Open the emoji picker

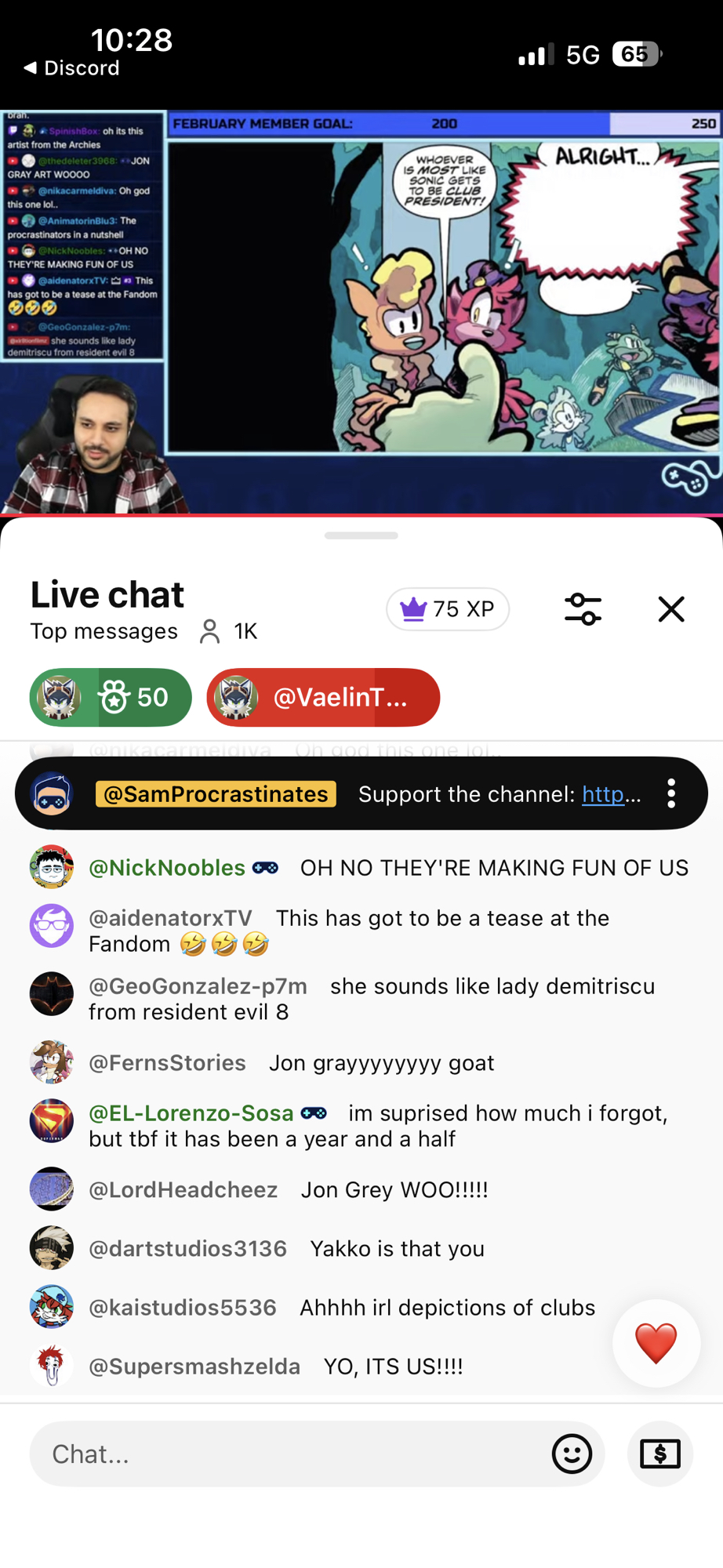[x=572, y=1454]
